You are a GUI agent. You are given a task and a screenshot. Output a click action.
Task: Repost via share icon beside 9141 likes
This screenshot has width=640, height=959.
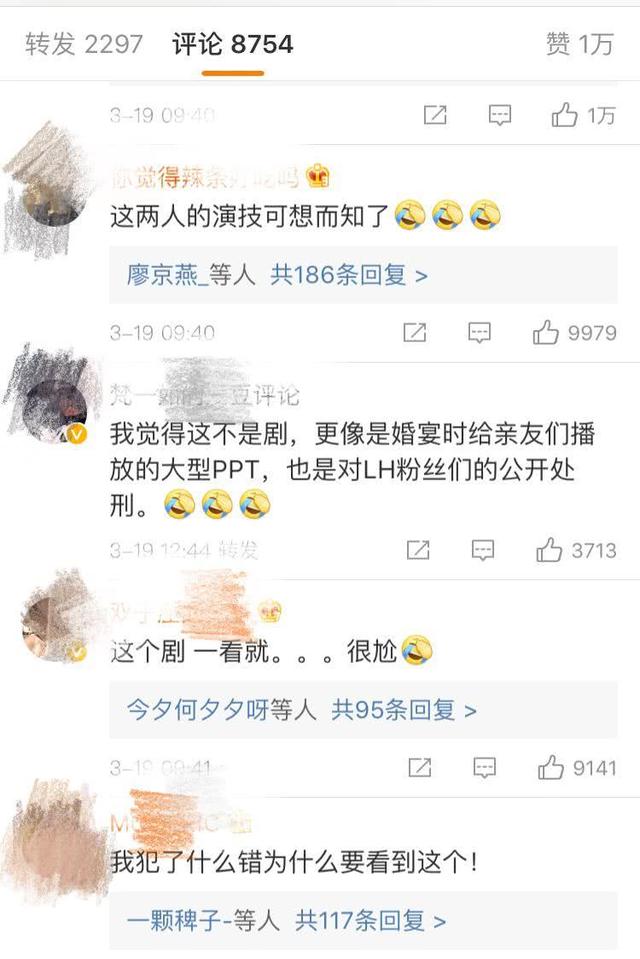click(x=420, y=768)
